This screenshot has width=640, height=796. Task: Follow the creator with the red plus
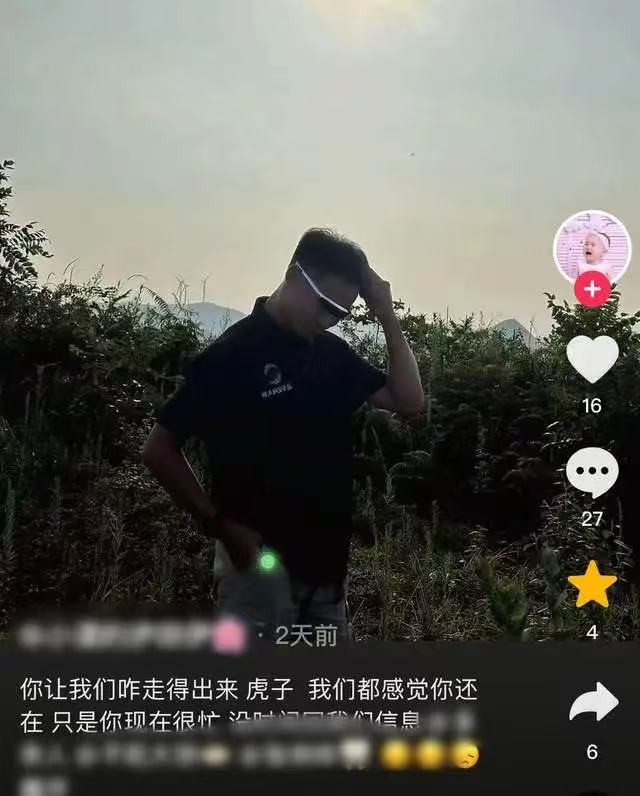point(592,290)
